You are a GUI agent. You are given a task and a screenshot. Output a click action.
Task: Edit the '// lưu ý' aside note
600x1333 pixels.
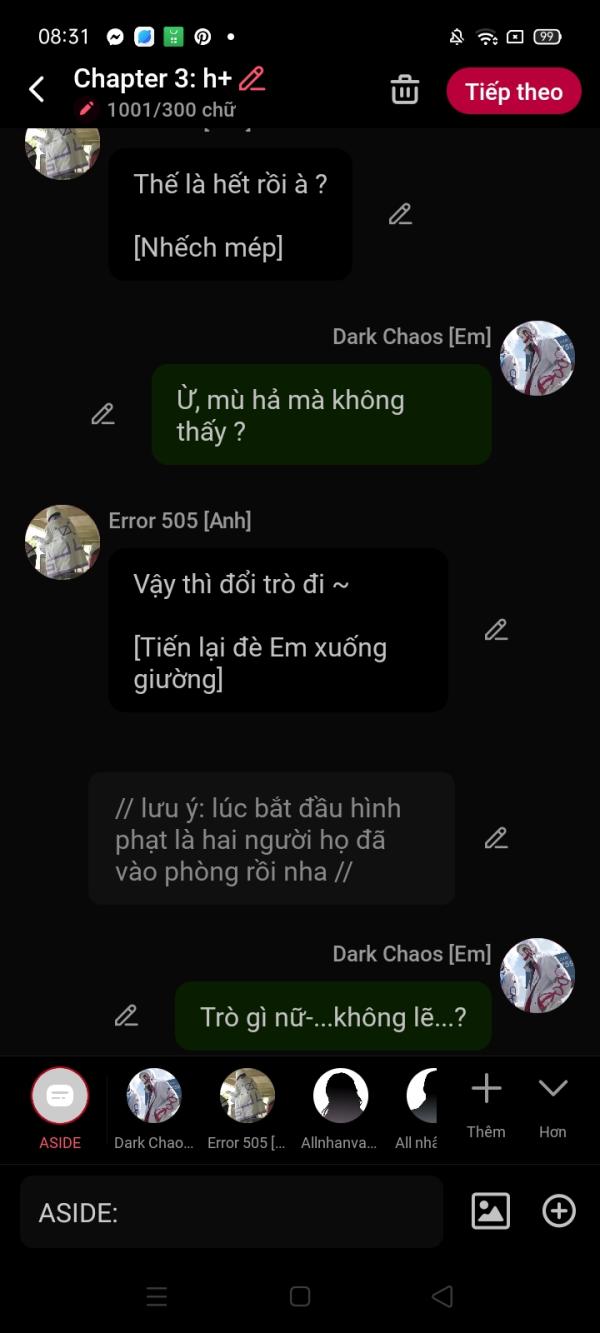496,838
